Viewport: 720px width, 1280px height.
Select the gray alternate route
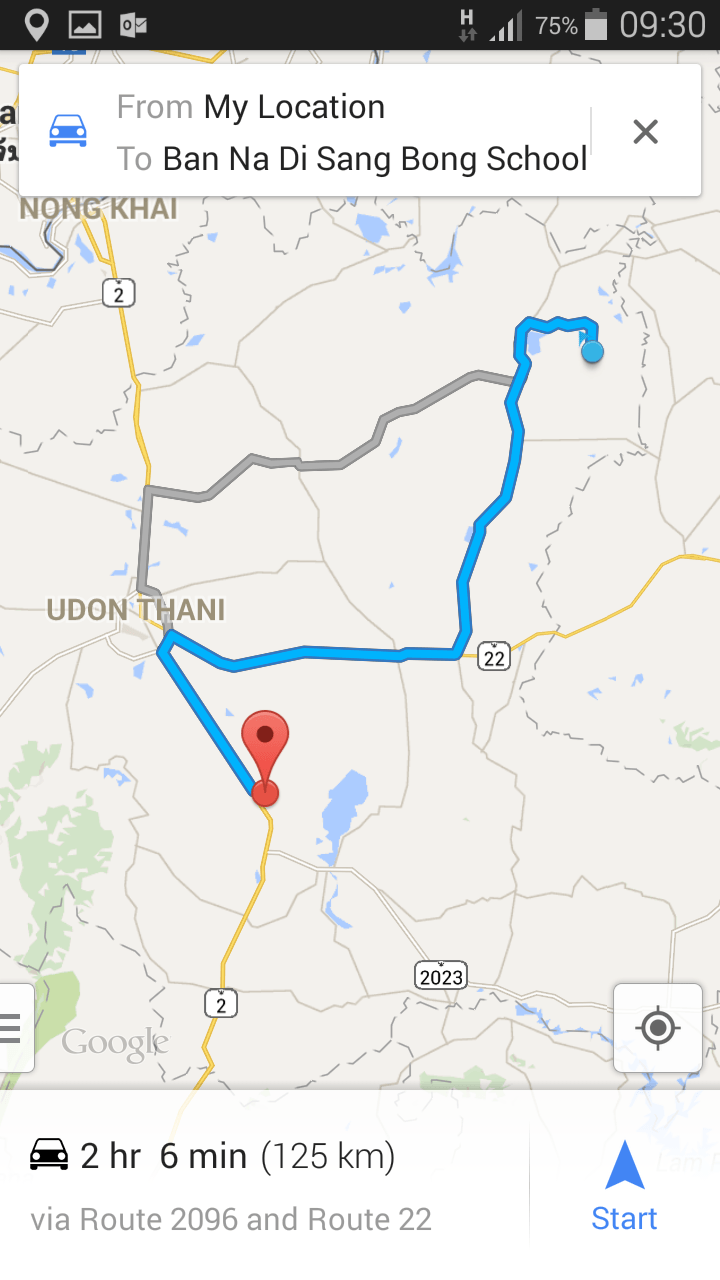coord(299,463)
